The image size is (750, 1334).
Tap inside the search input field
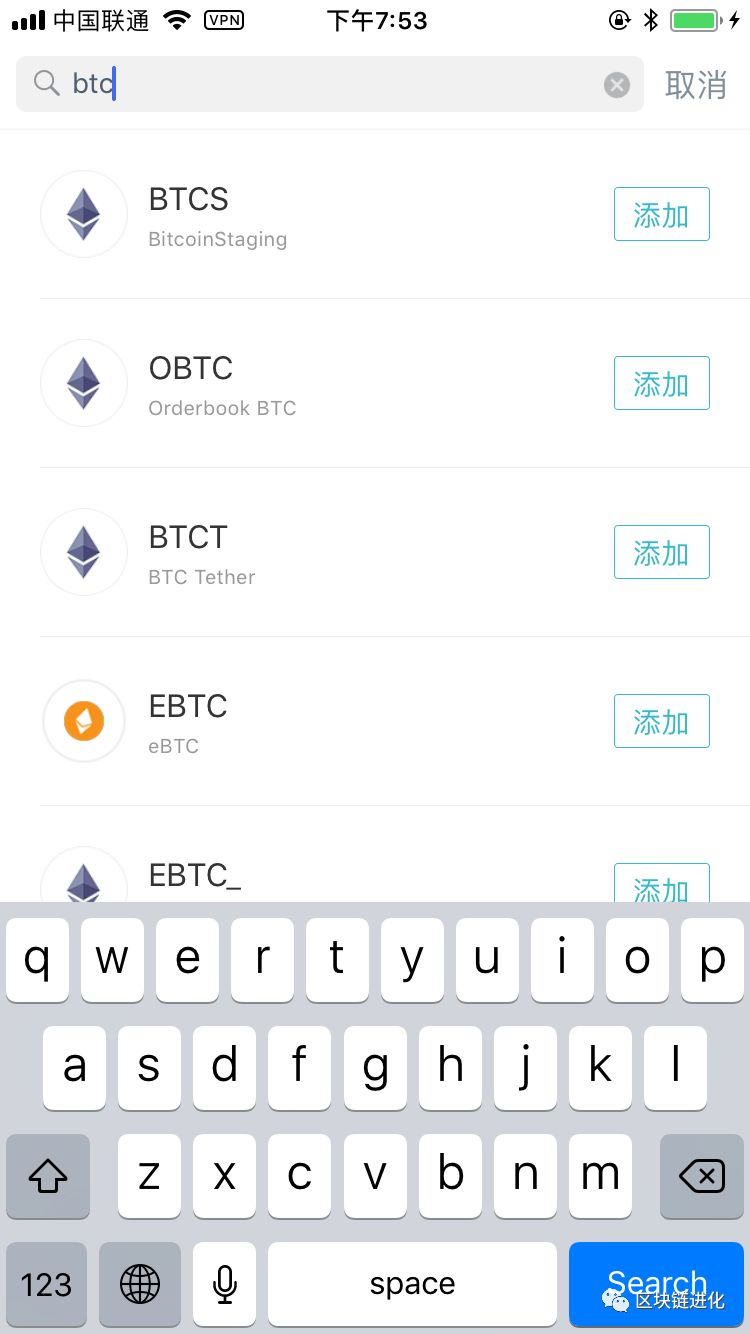click(x=300, y=84)
